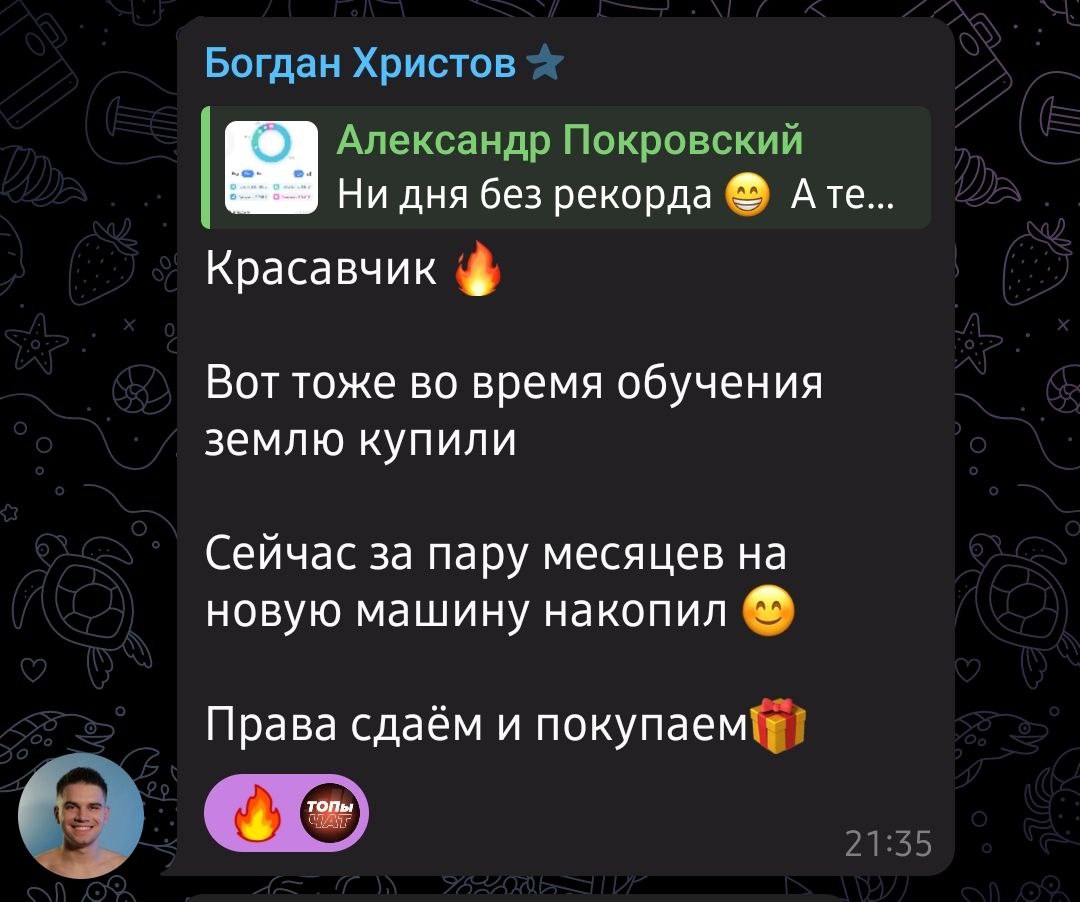Open Богдан Христов's avatar photo
Screen dimensions: 1080x902
82,817
